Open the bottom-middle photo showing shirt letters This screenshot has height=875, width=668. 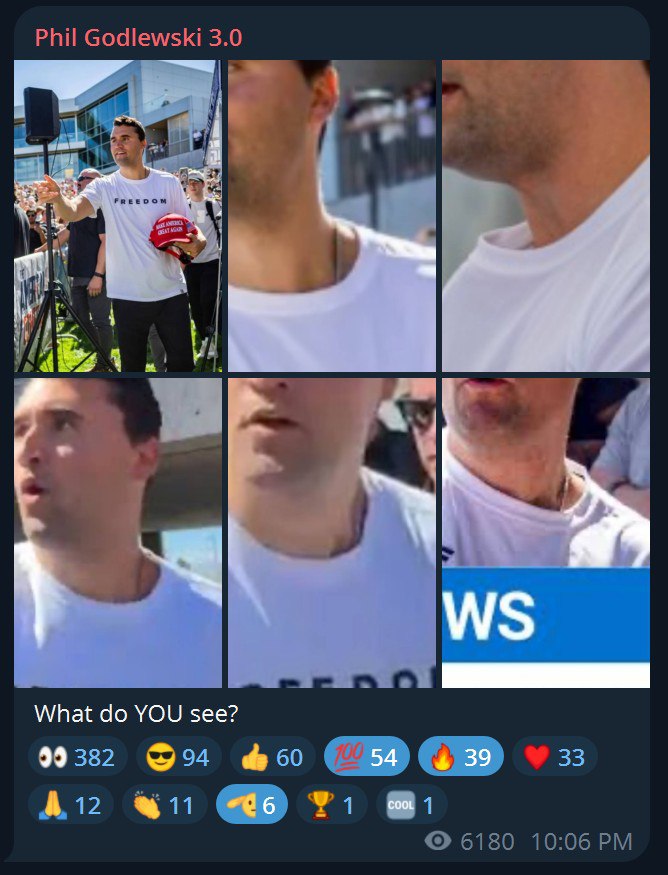tap(331, 532)
